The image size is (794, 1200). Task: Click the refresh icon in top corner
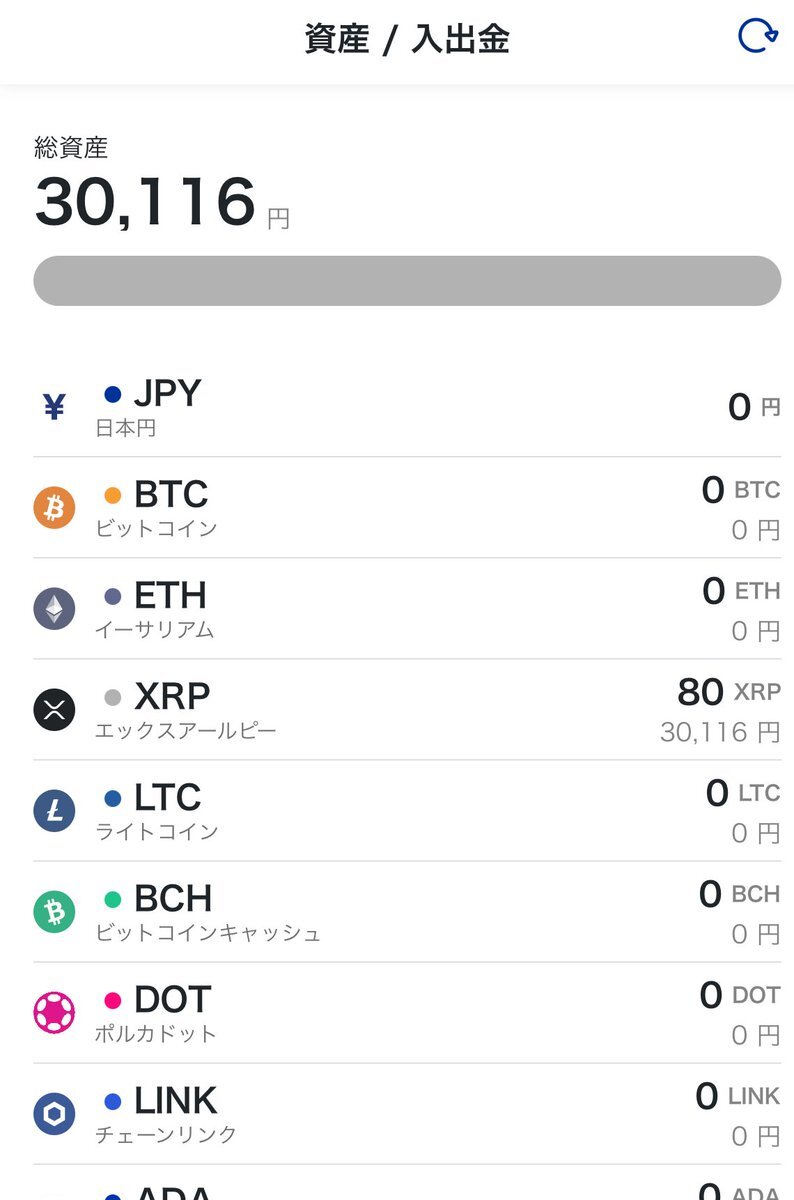(757, 36)
